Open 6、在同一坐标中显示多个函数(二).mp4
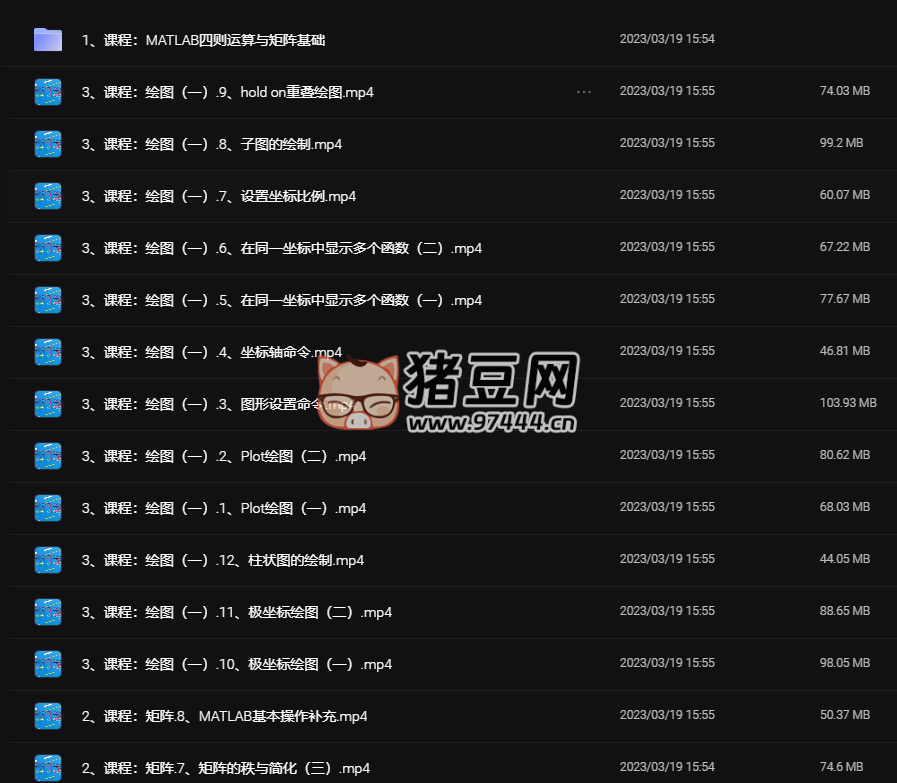897x783 pixels. pos(281,248)
